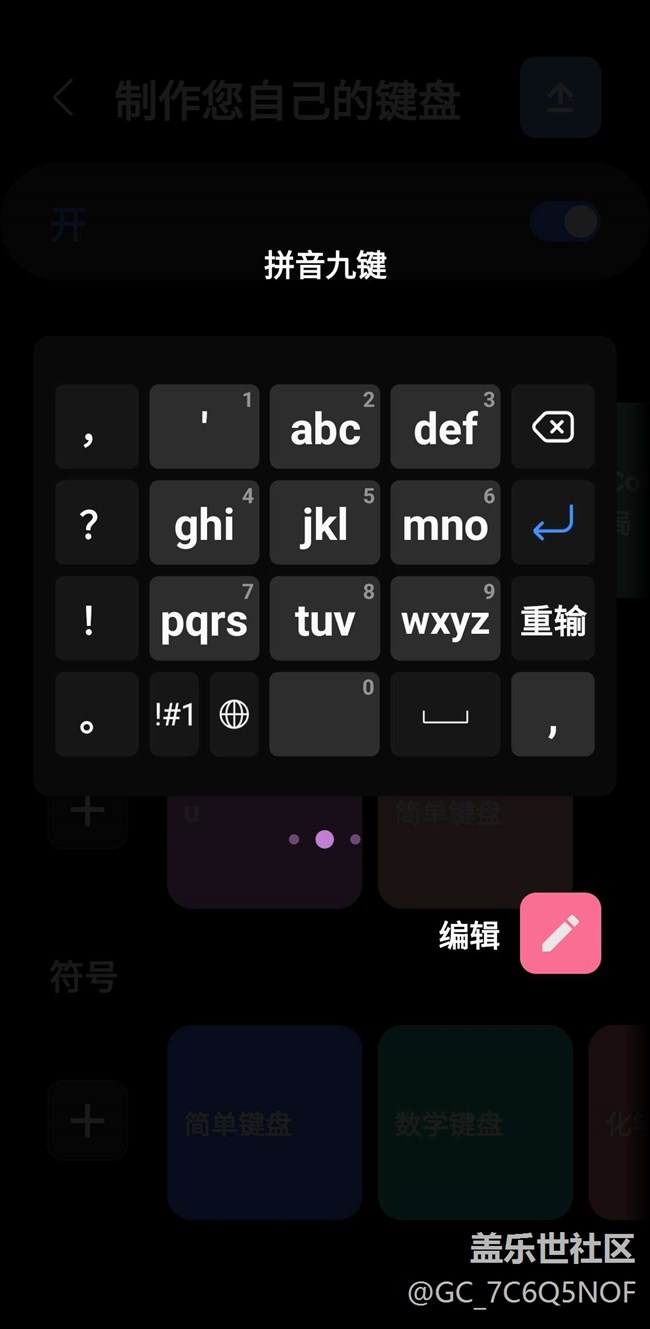650x1329 pixels.
Task: Tap the 重输 key
Action: point(552,619)
